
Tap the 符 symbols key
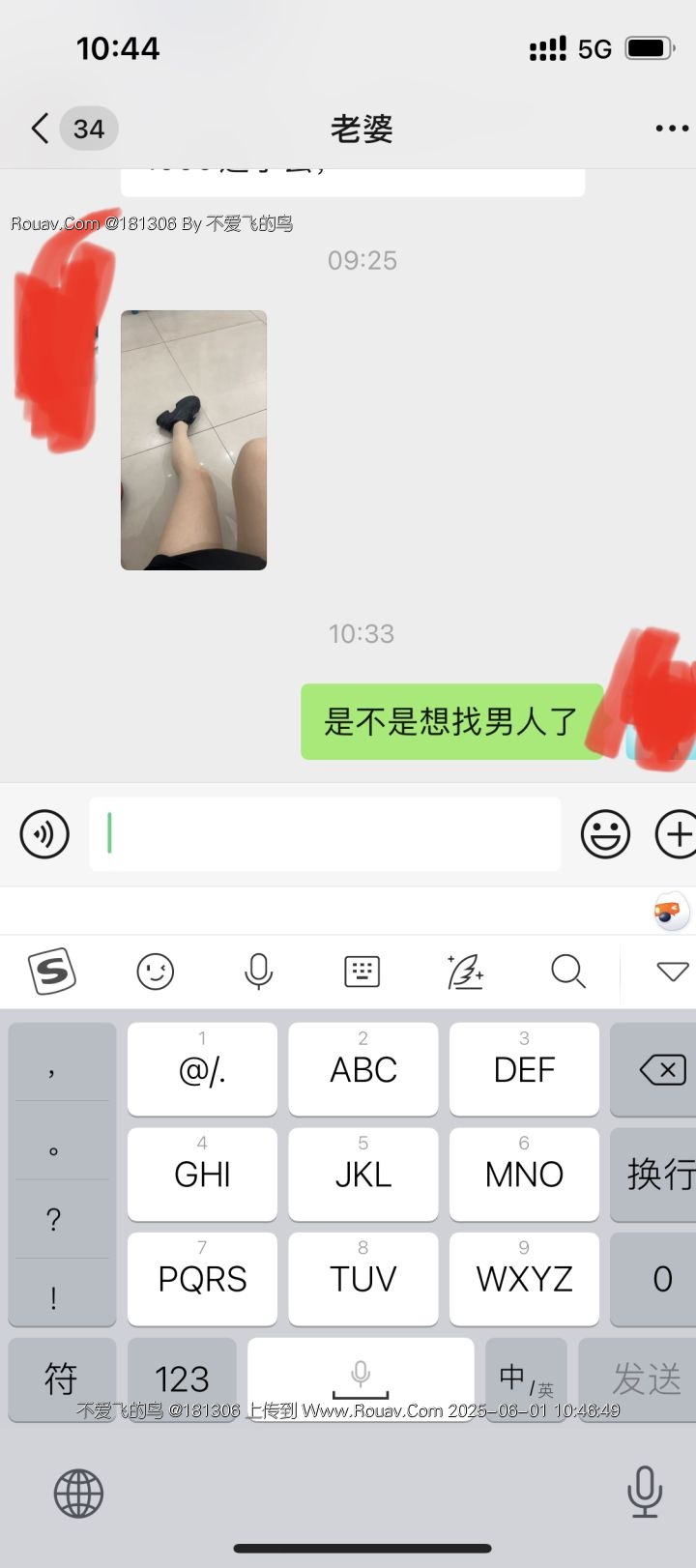pyautogui.click(x=61, y=1379)
